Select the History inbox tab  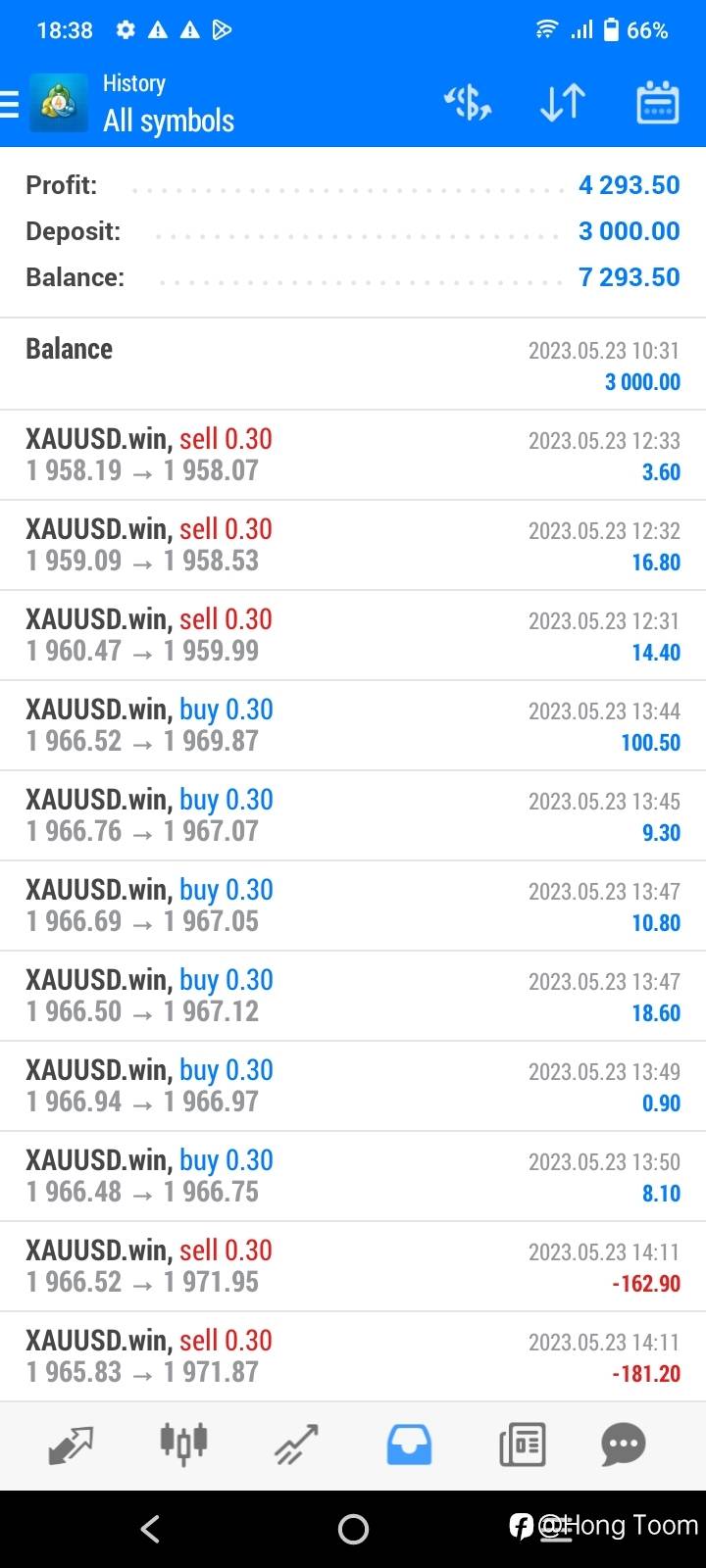click(409, 1445)
